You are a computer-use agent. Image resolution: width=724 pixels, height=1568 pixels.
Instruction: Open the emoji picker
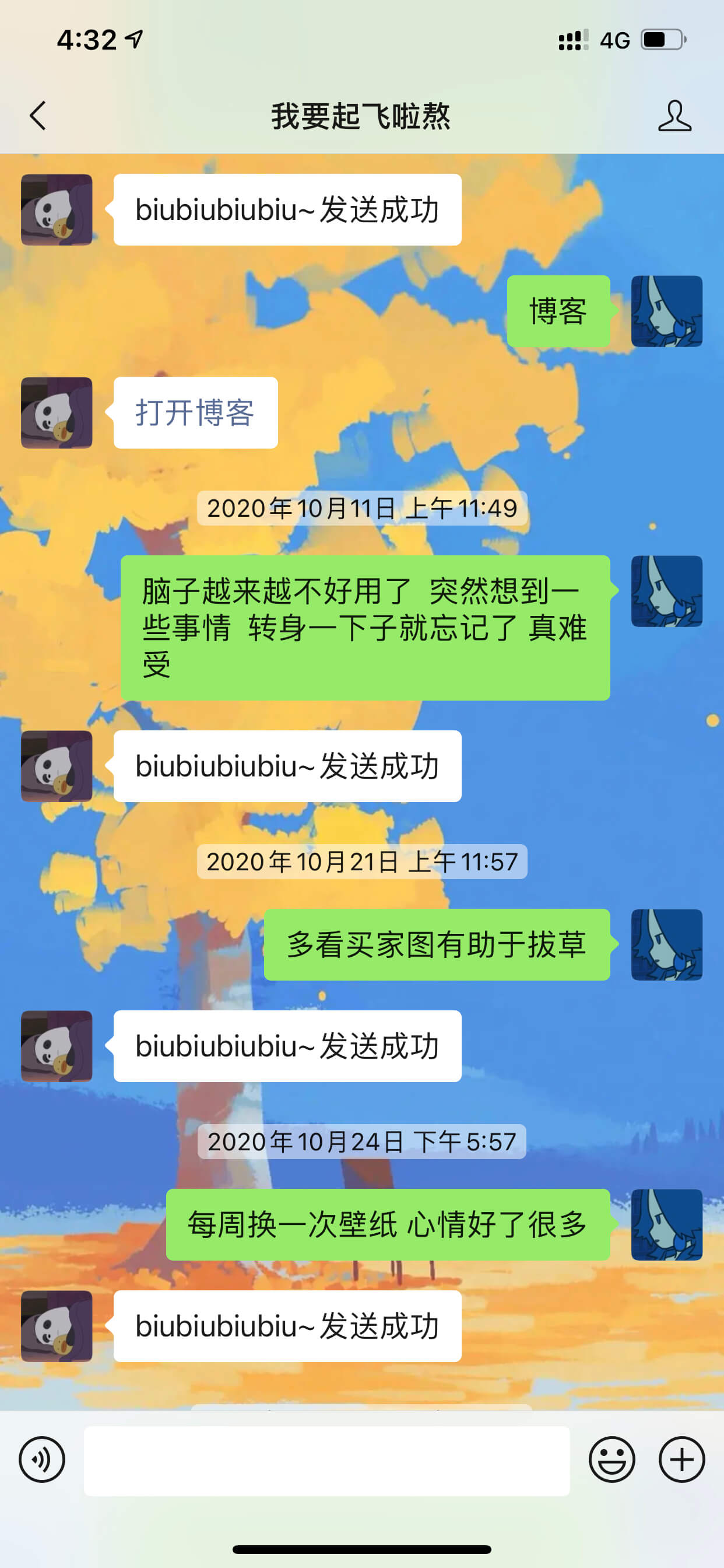coord(611,1459)
